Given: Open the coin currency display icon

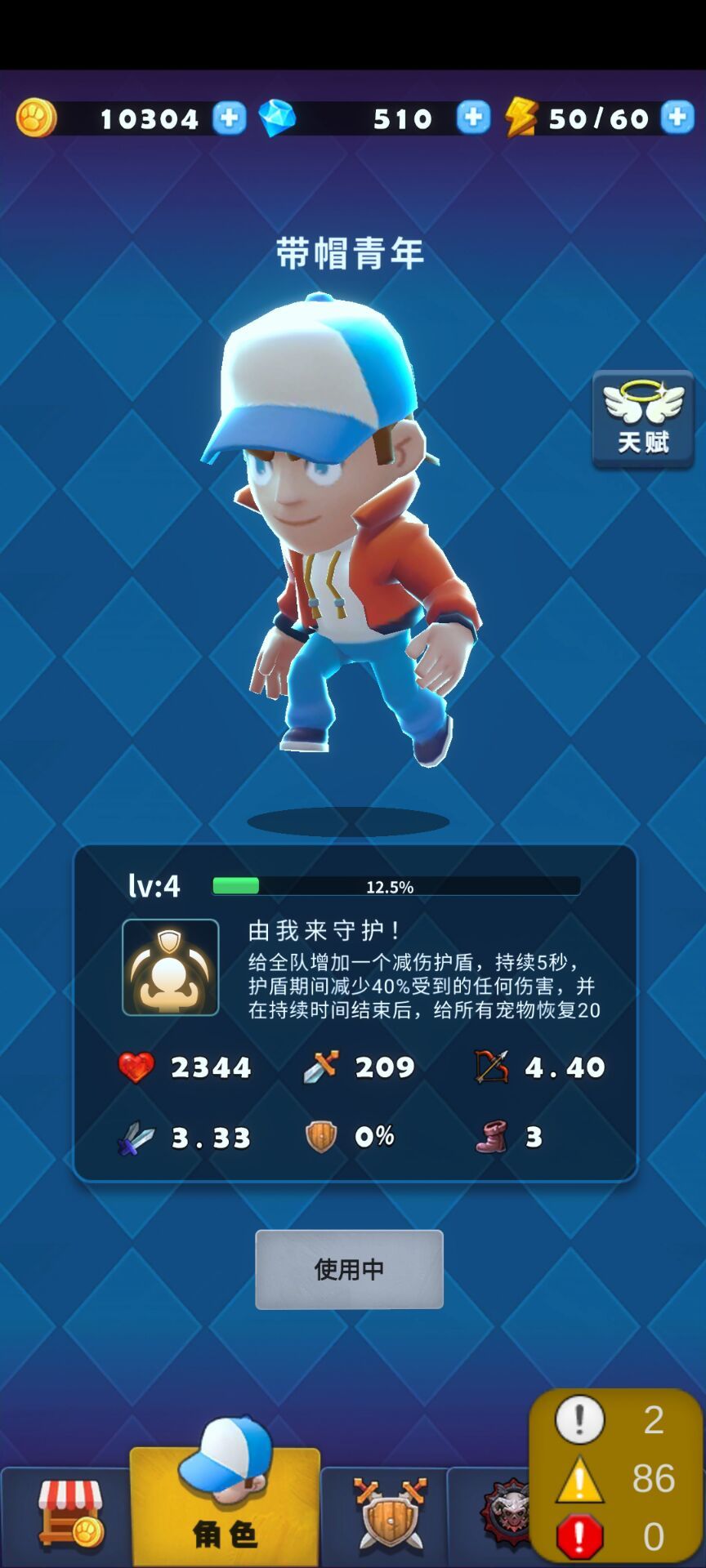Looking at the screenshot, I should pos(34,118).
